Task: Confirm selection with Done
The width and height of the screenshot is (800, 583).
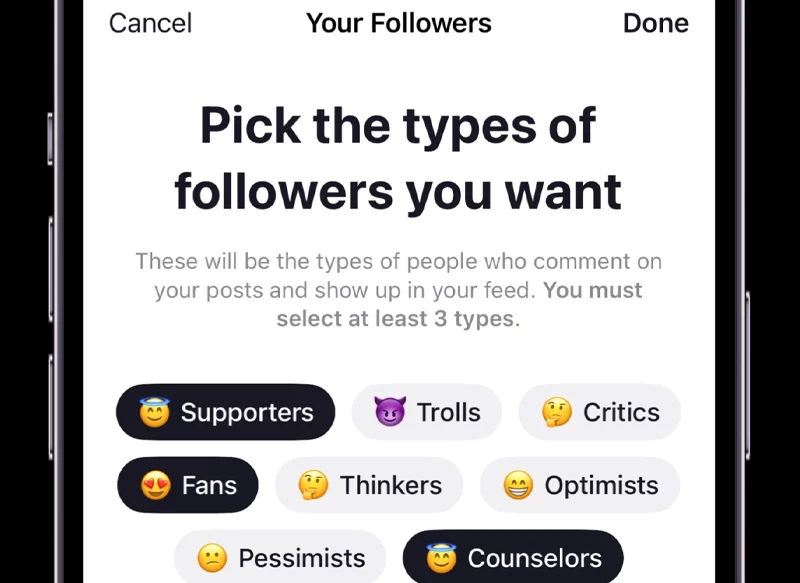Action: click(655, 23)
